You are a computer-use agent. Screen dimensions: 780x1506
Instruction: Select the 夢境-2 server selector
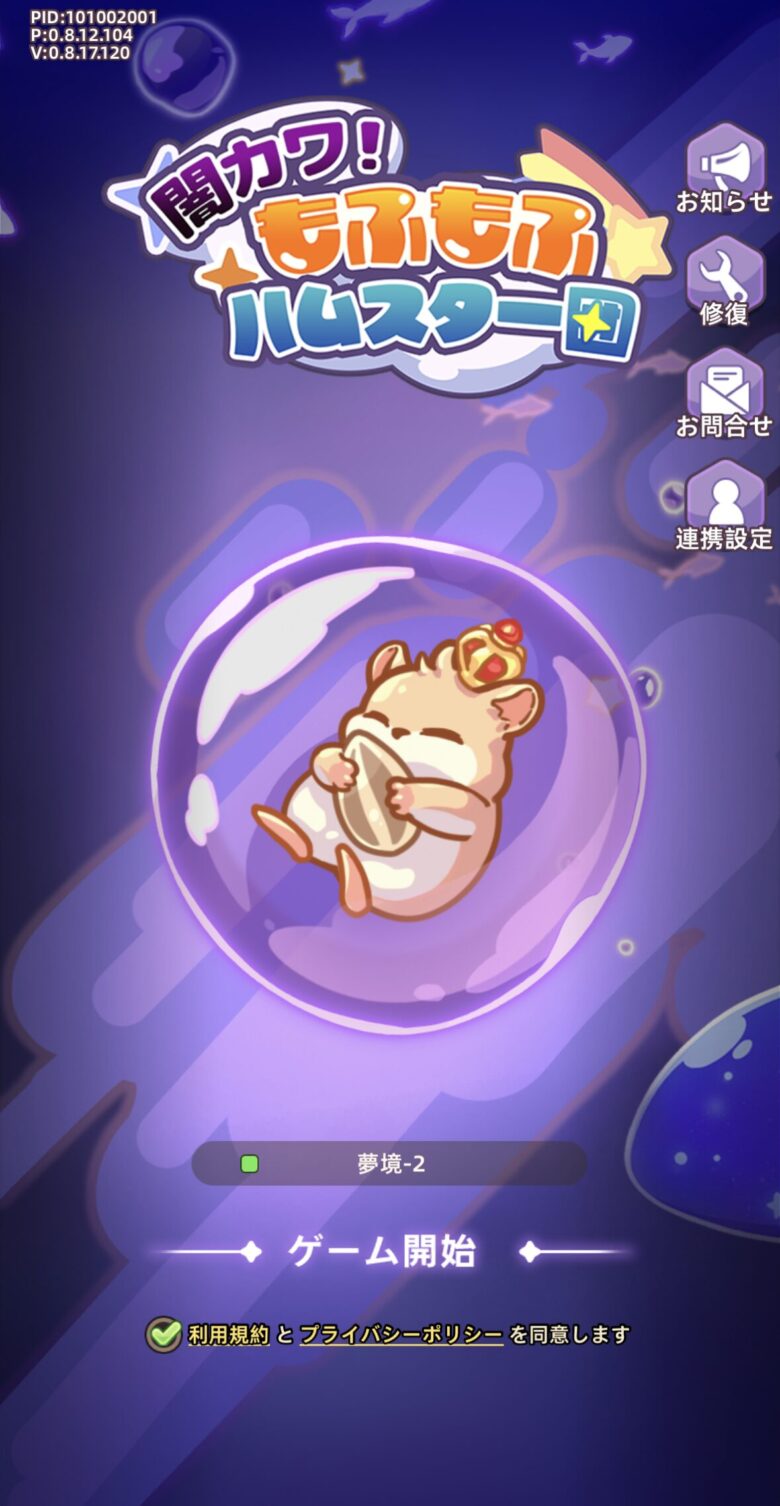(x=389, y=1164)
